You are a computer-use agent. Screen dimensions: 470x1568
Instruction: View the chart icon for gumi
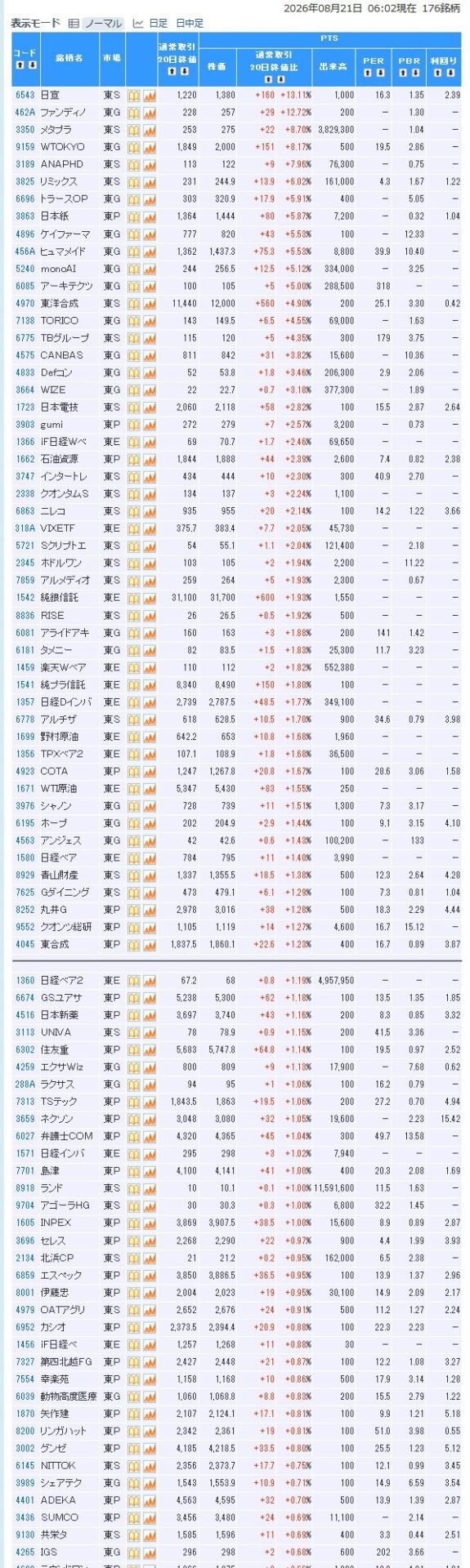pos(150,425)
